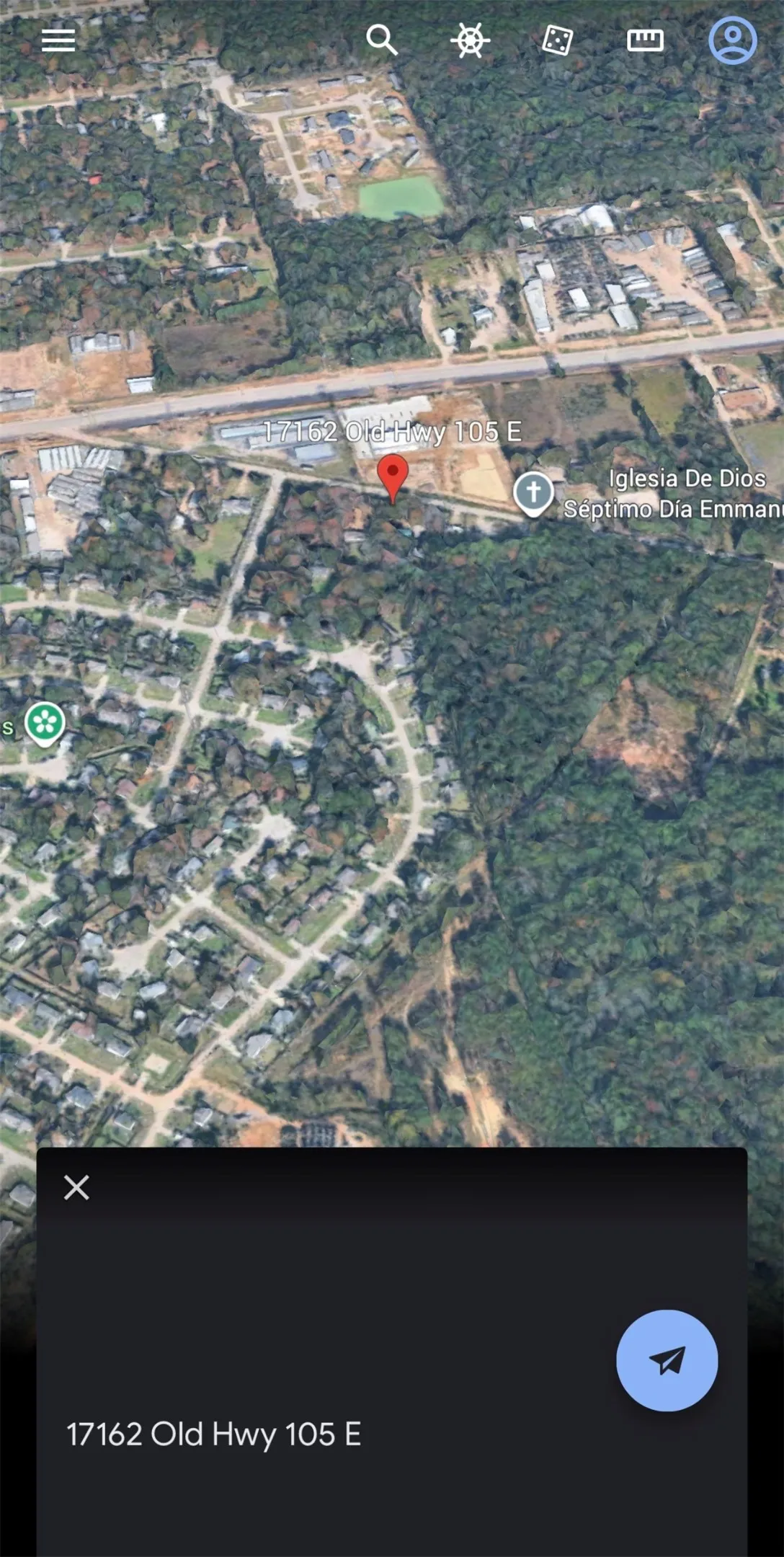Close the address info card

tap(76, 1186)
